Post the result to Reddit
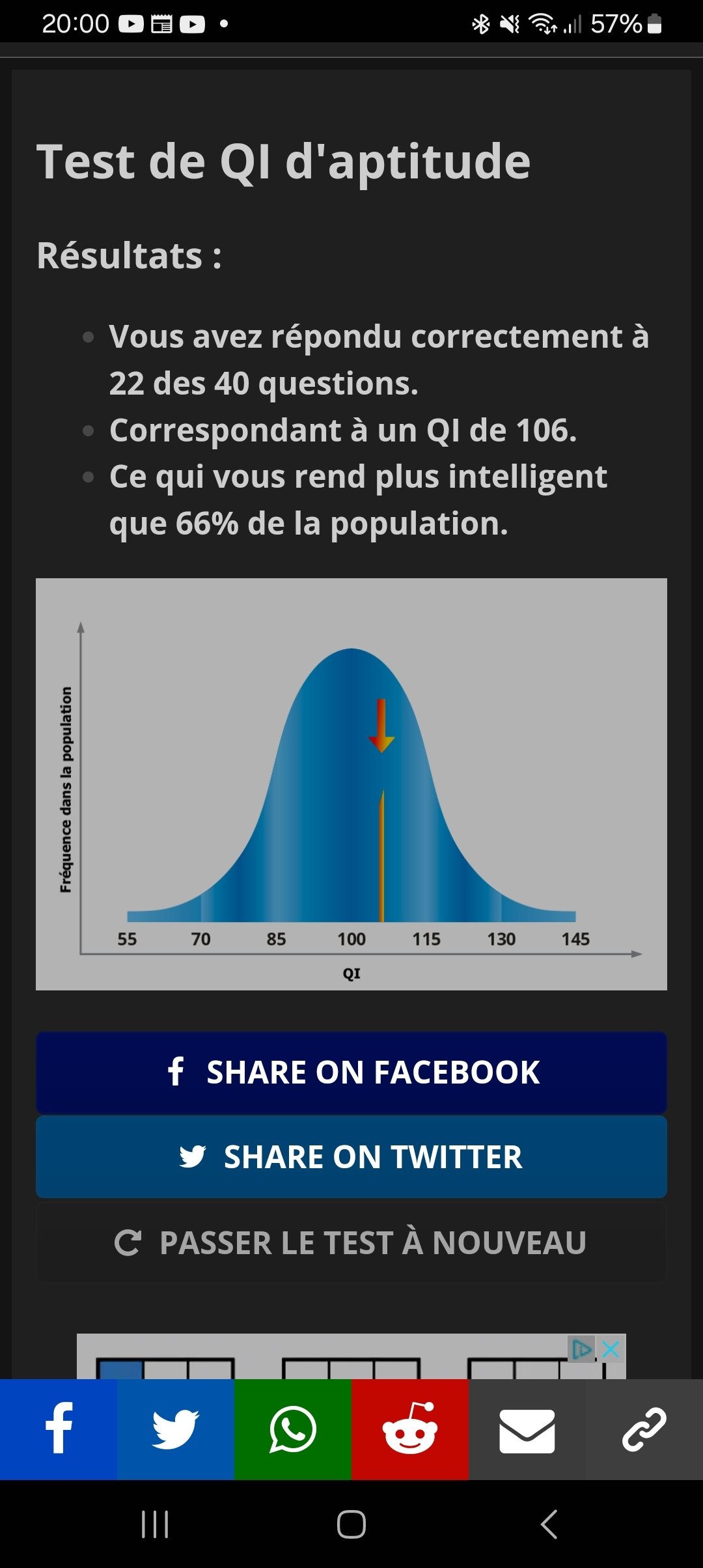 [410, 1429]
